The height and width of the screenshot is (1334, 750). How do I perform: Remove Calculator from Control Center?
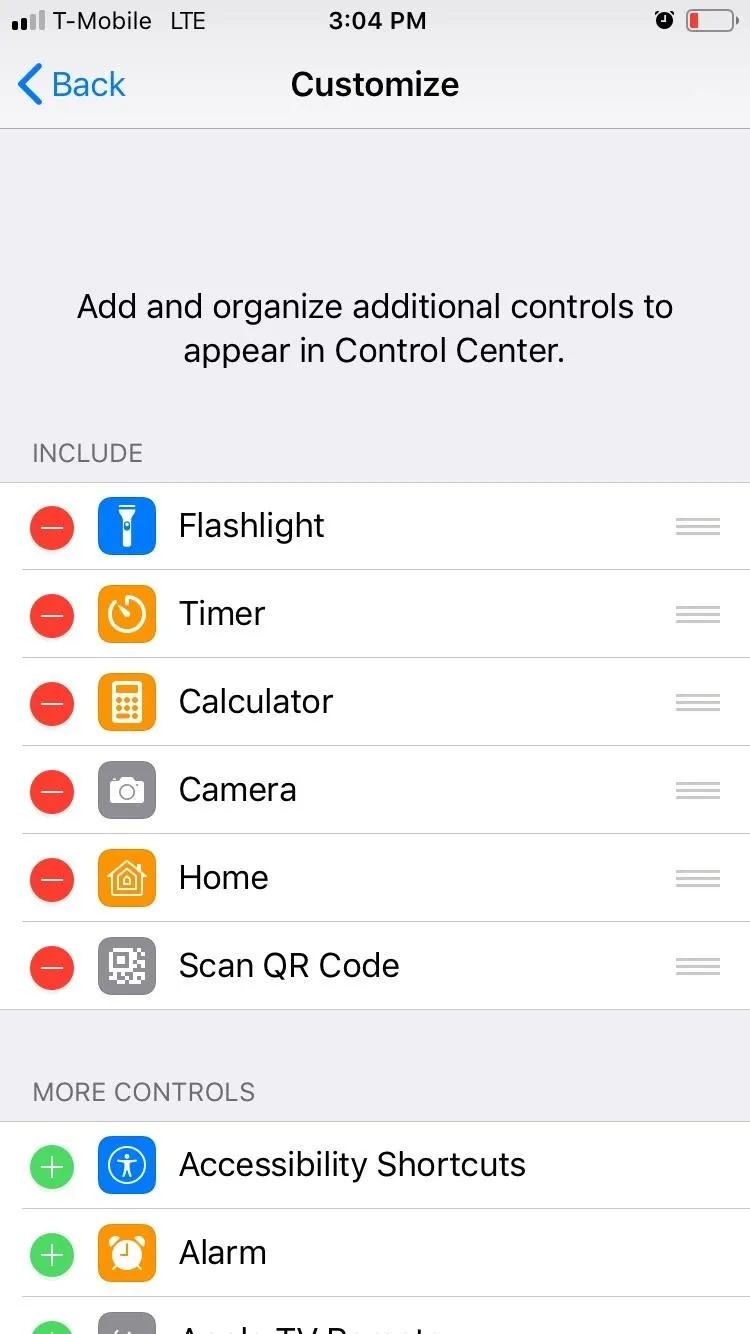pos(52,703)
